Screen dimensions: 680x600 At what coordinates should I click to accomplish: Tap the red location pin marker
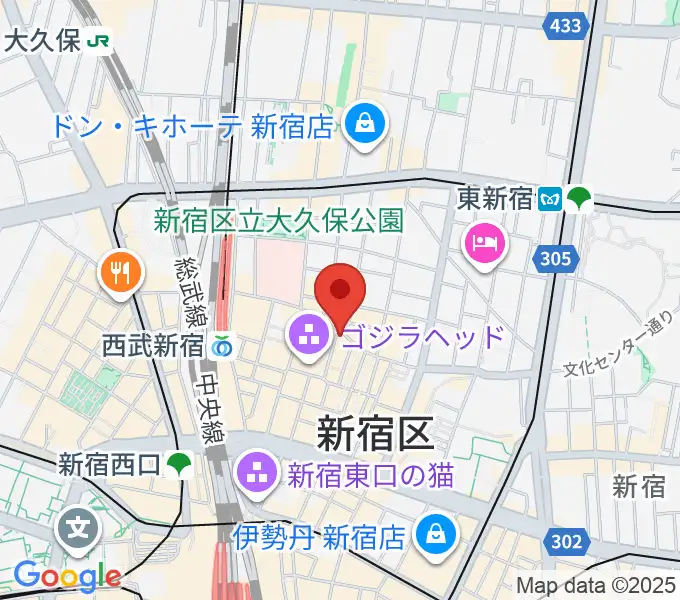pyautogui.click(x=340, y=293)
